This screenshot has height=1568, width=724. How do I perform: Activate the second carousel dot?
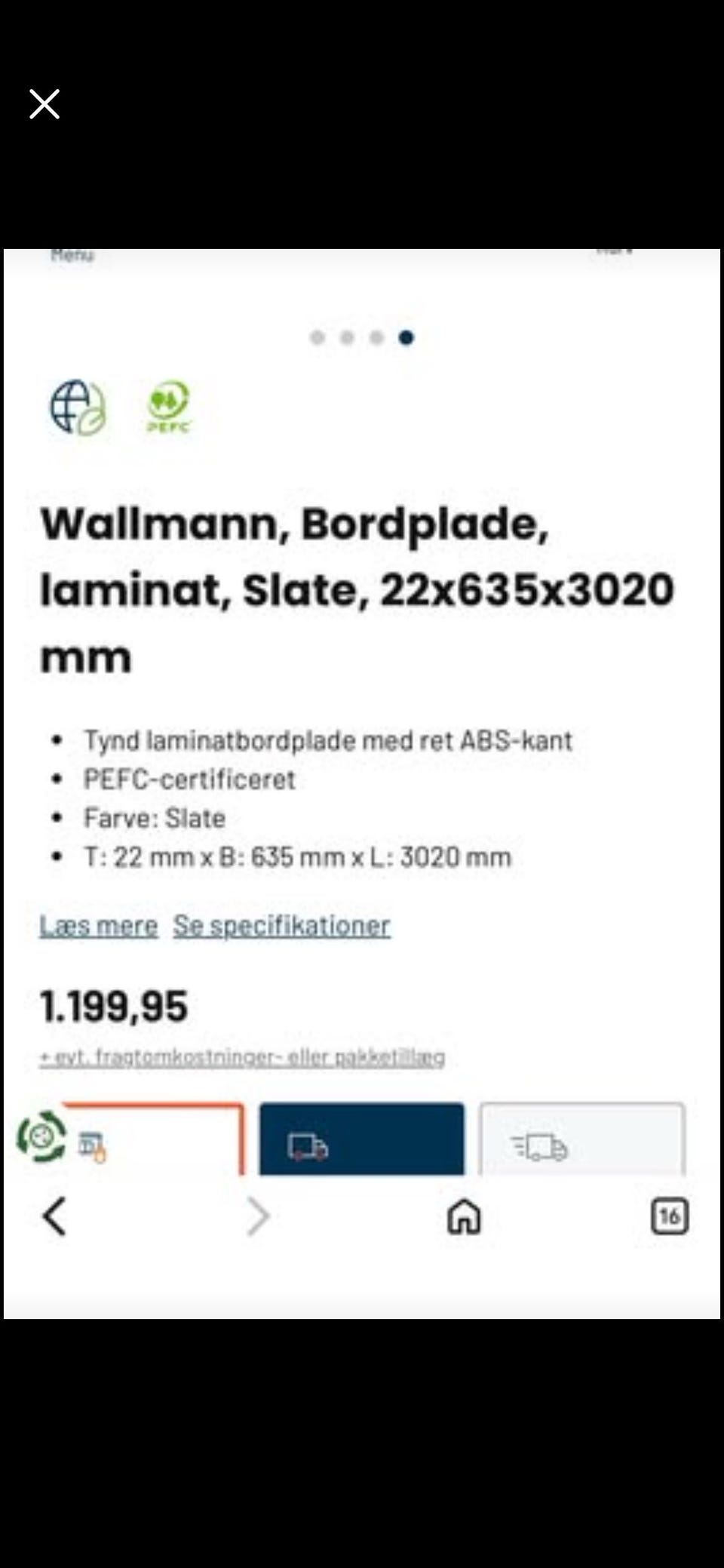[347, 338]
